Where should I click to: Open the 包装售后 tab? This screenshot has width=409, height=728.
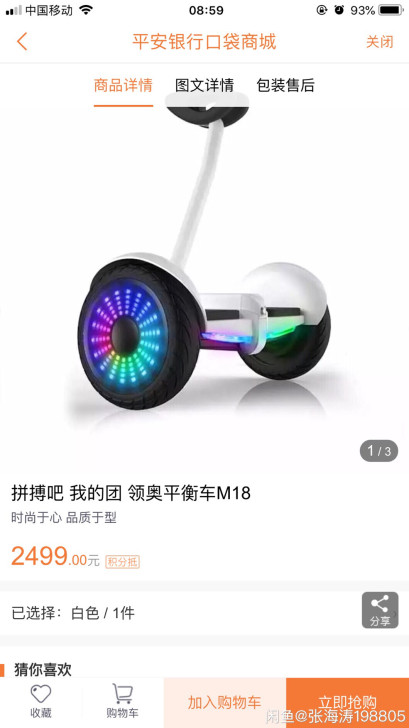285,85
